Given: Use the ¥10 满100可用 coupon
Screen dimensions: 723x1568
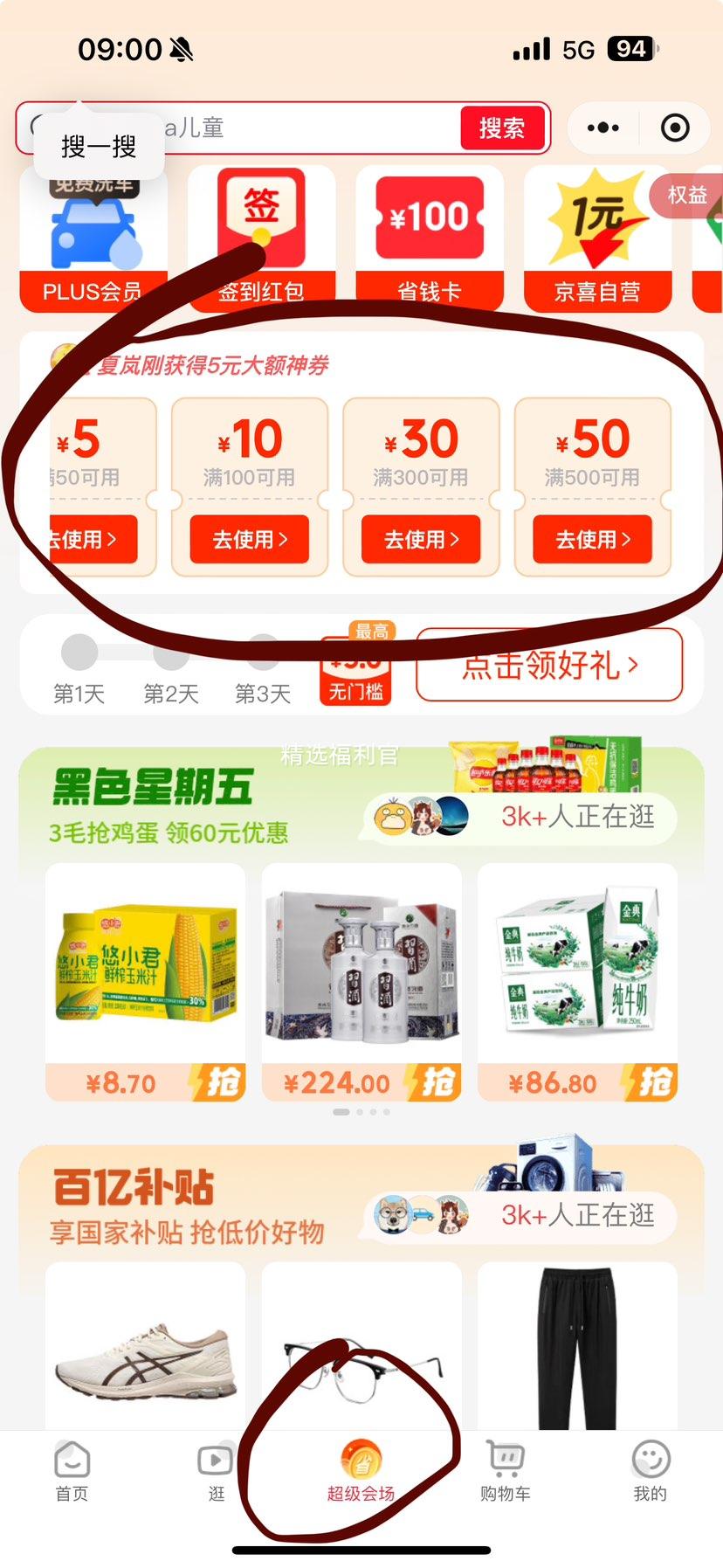Looking at the screenshot, I should [249, 540].
